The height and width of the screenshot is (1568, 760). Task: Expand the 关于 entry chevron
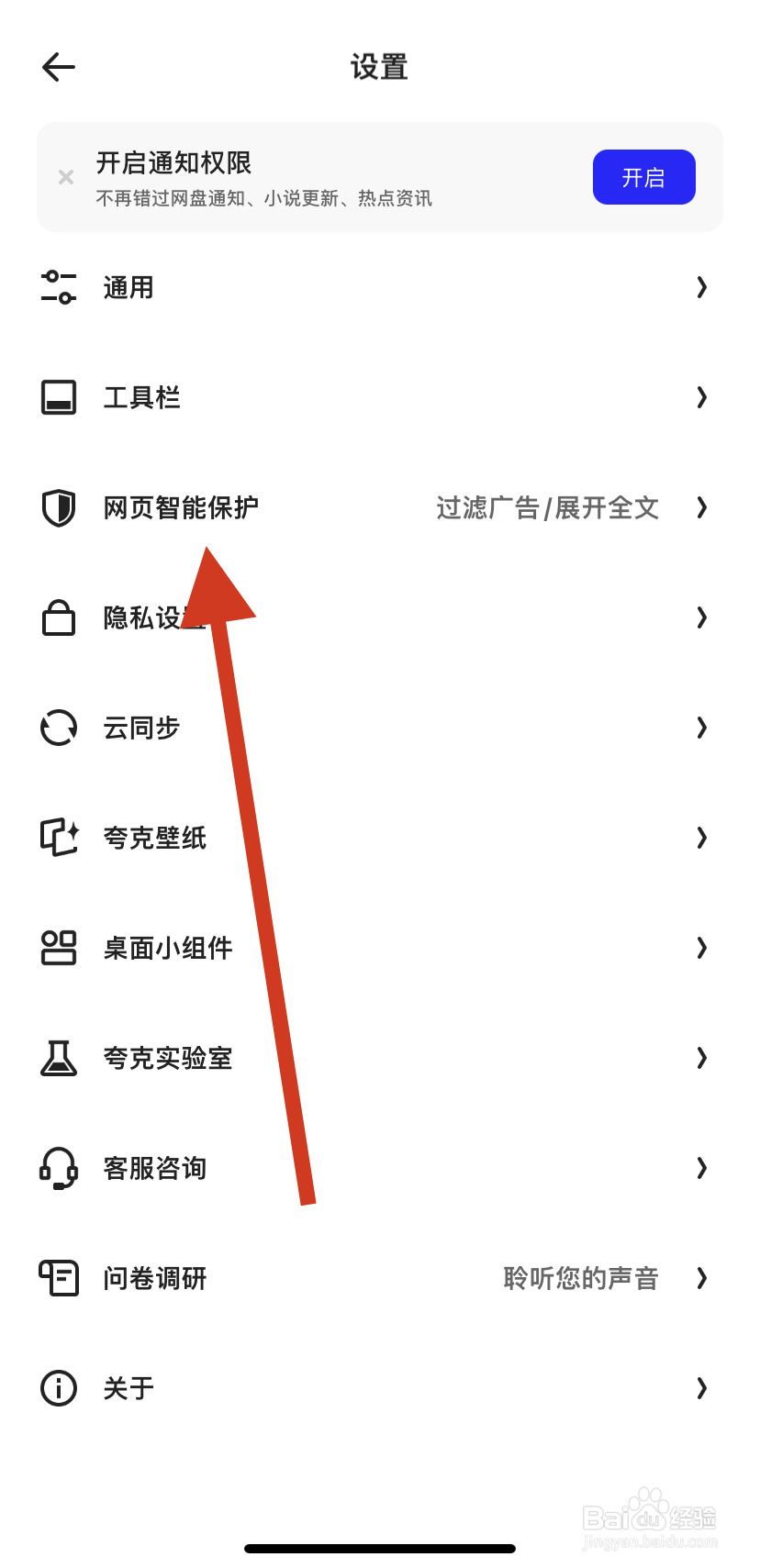tap(701, 1388)
